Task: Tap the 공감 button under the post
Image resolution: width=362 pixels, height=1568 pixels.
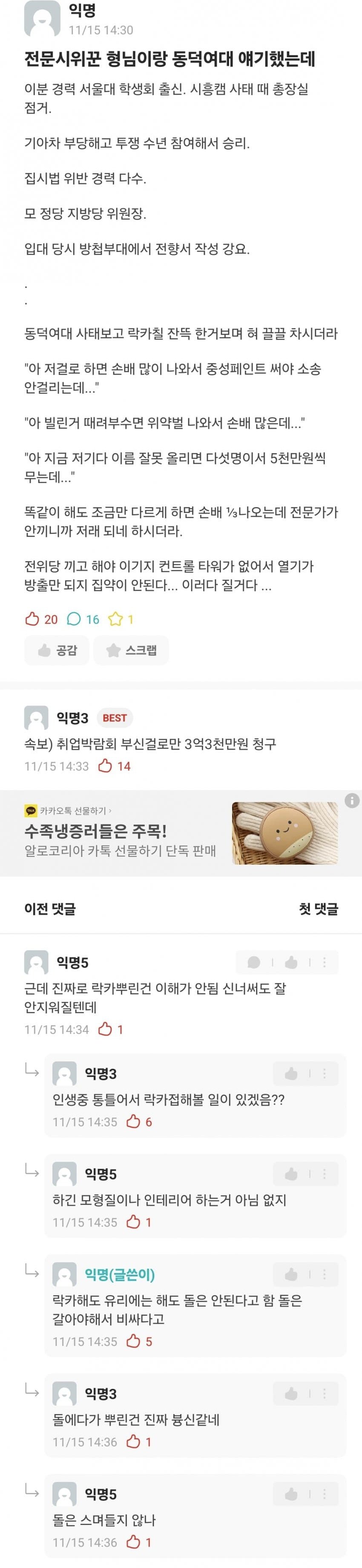Action: tap(57, 650)
